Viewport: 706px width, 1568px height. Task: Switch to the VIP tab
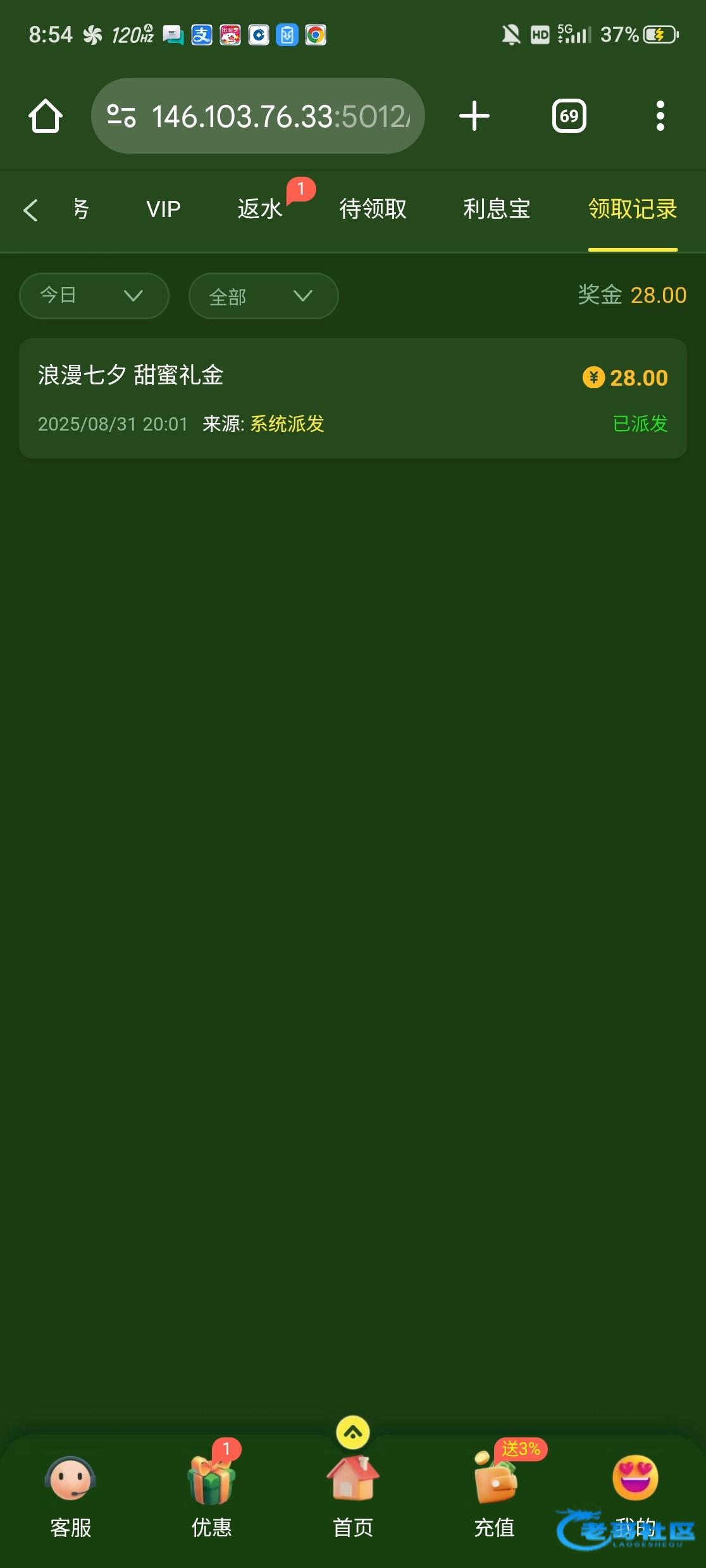tap(163, 209)
